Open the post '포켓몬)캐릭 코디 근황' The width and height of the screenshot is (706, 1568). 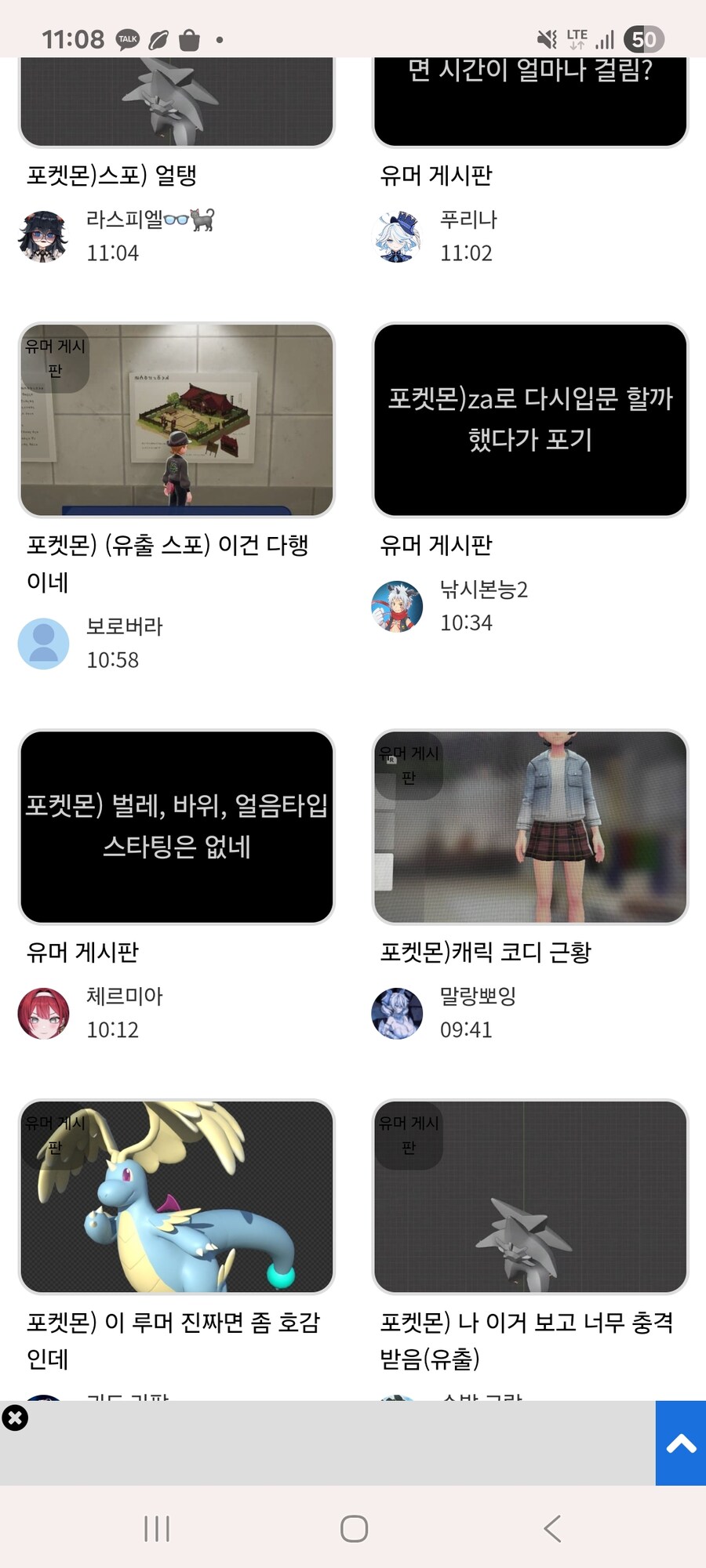(x=486, y=952)
